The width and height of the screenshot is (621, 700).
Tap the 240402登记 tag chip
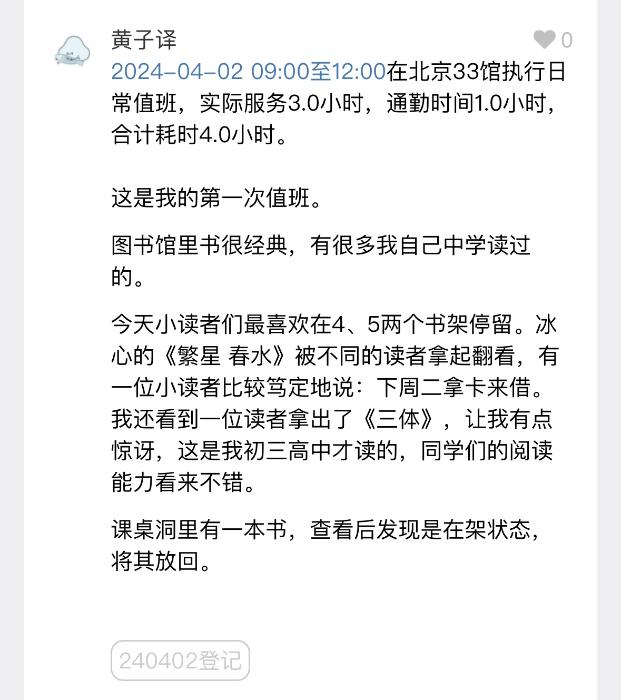(x=180, y=661)
